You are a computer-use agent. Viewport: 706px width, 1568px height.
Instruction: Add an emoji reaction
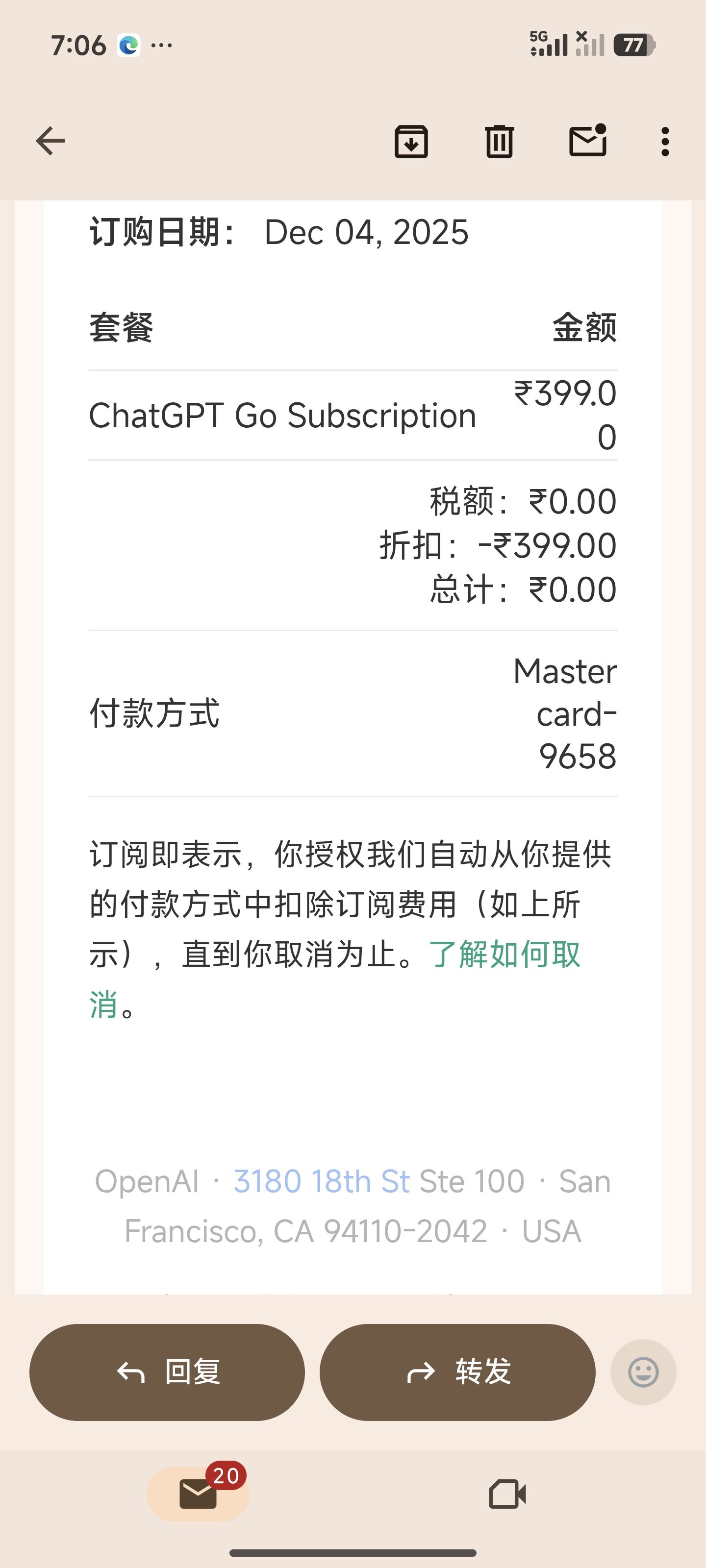643,1372
